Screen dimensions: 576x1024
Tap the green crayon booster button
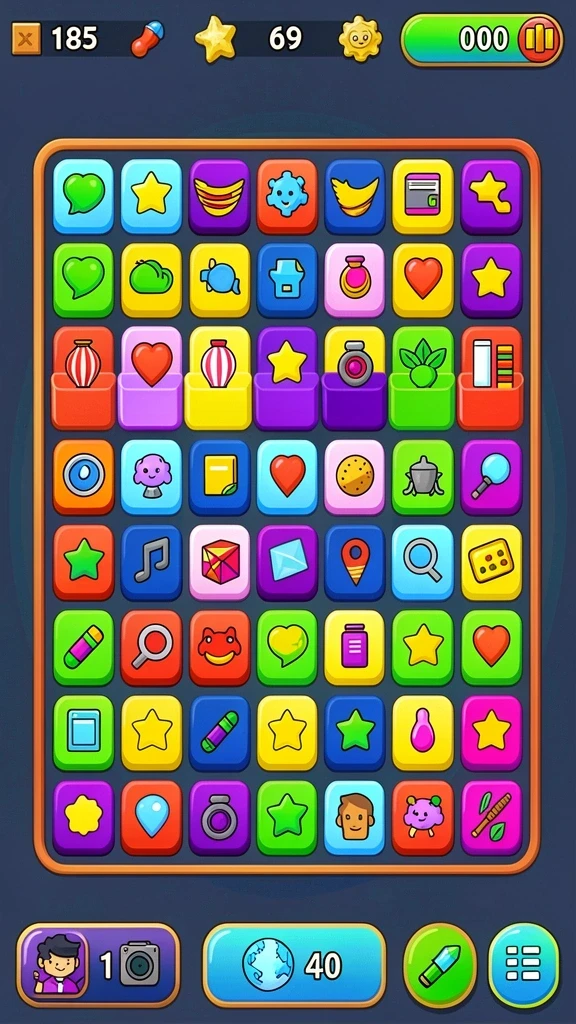click(x=440, y=965)
